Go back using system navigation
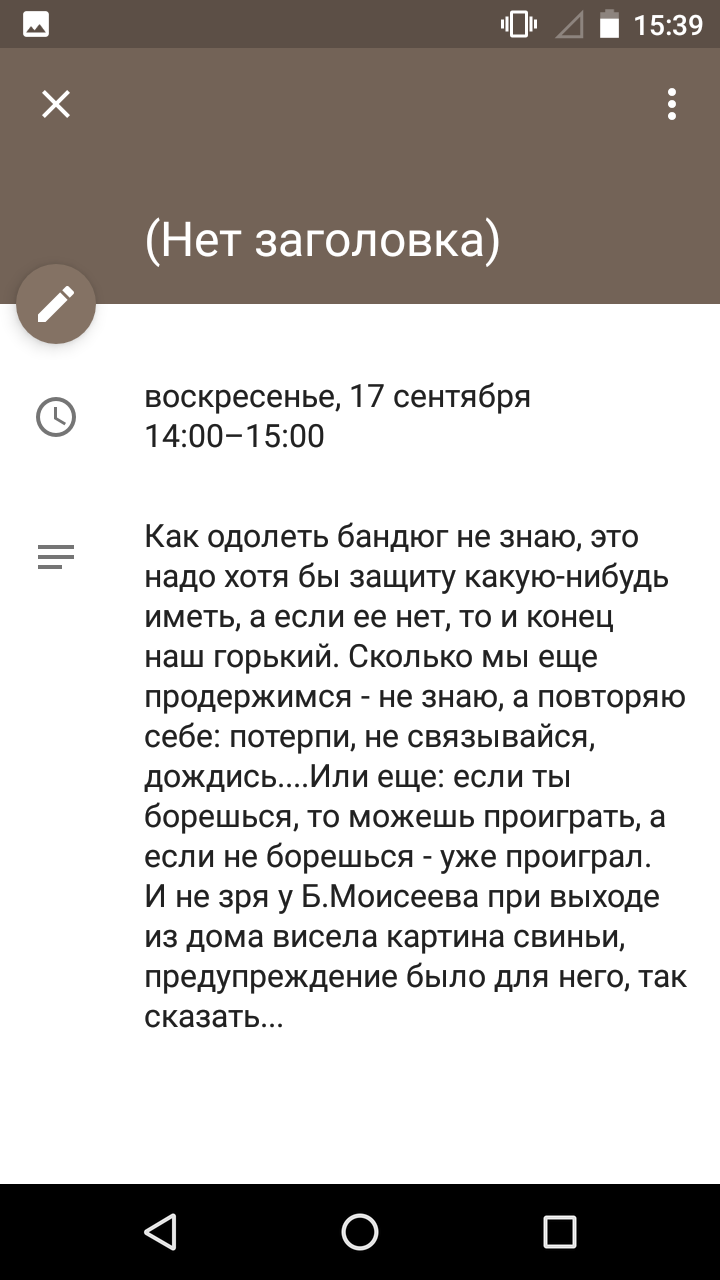720x1280 pixels. click(160, 1232)
